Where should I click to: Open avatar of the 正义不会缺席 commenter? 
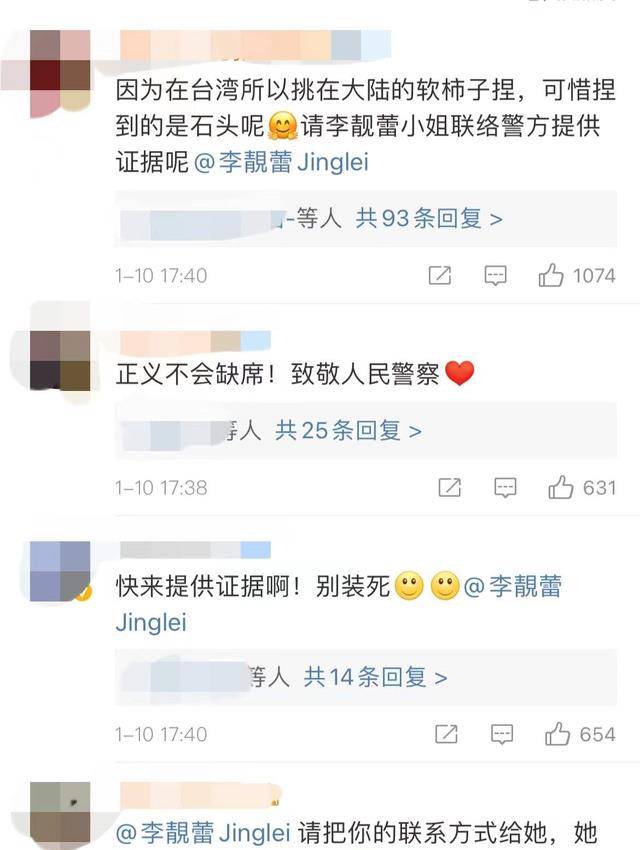tap(60, 360)
